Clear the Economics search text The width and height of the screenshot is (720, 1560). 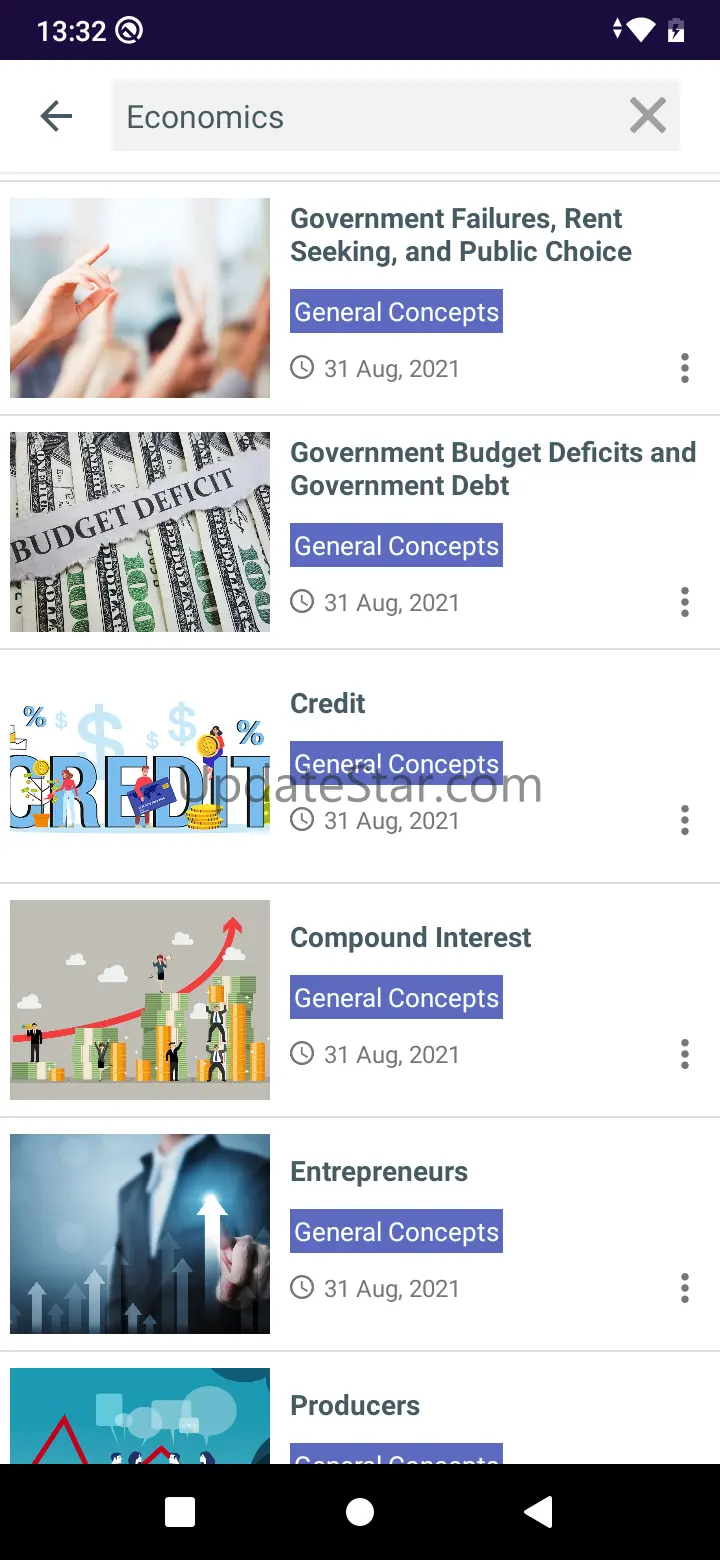647,117
